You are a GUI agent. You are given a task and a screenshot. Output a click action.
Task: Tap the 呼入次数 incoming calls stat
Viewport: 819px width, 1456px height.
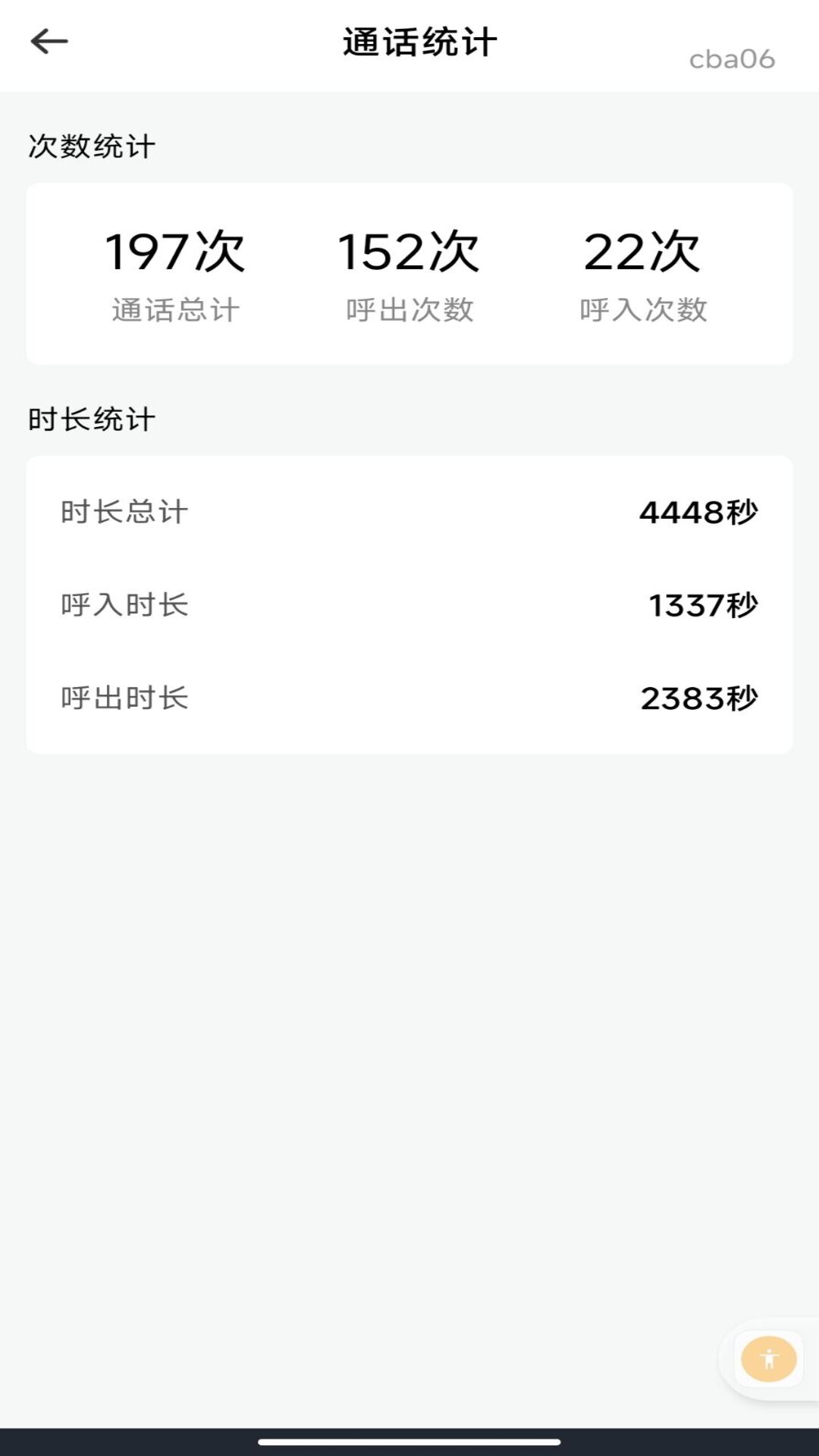click(x=644, y=309)
